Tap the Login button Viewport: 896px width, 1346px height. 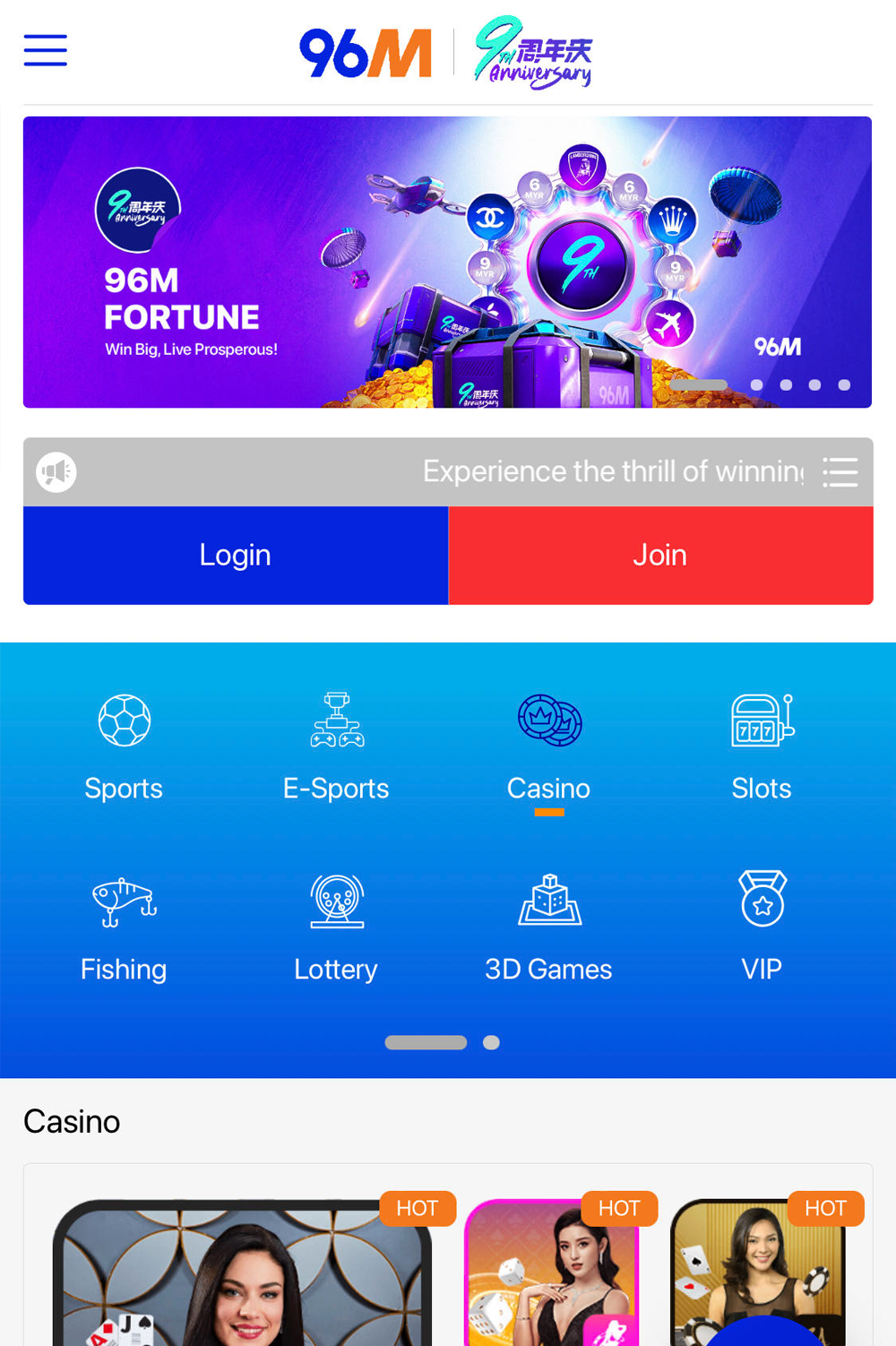236,555
